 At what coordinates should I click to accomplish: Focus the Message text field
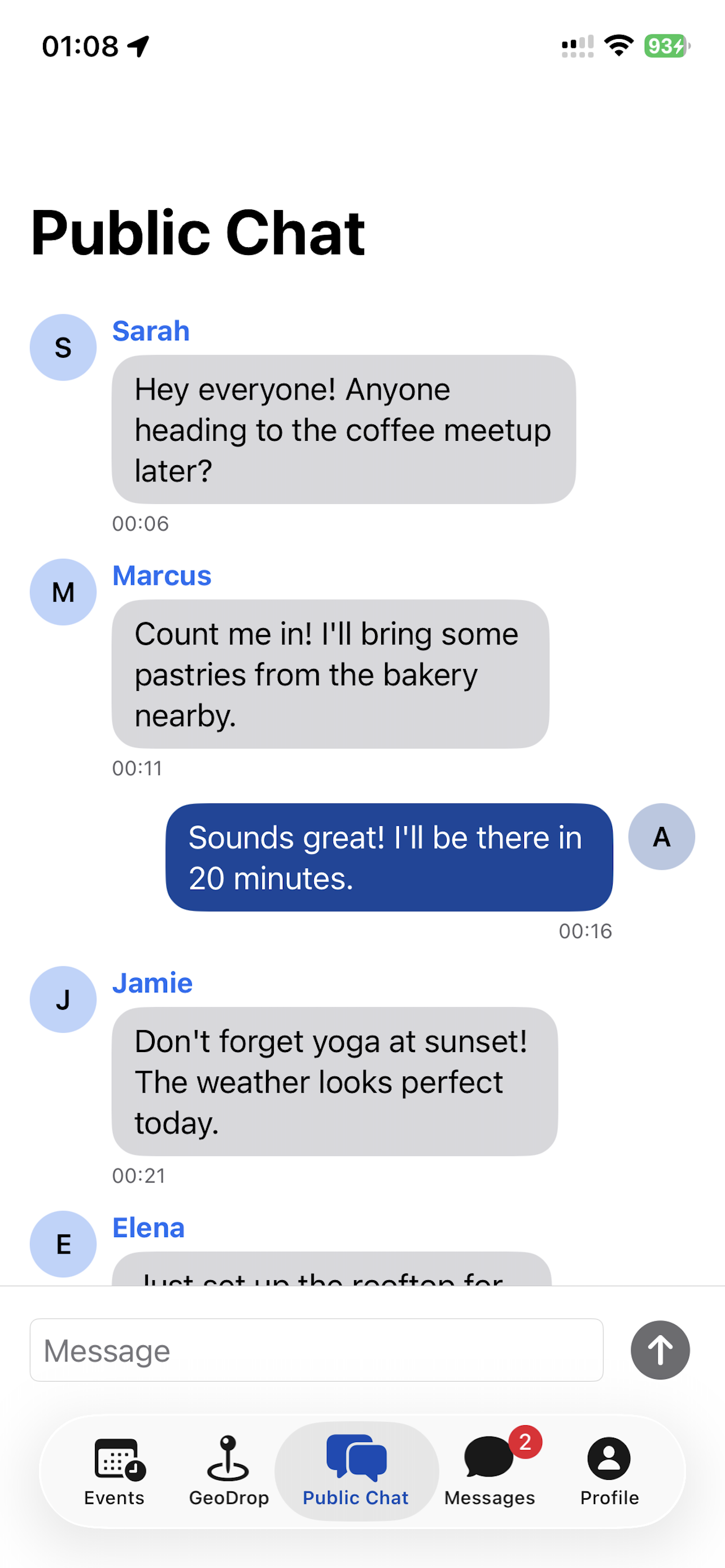(x=316, y=1350)
